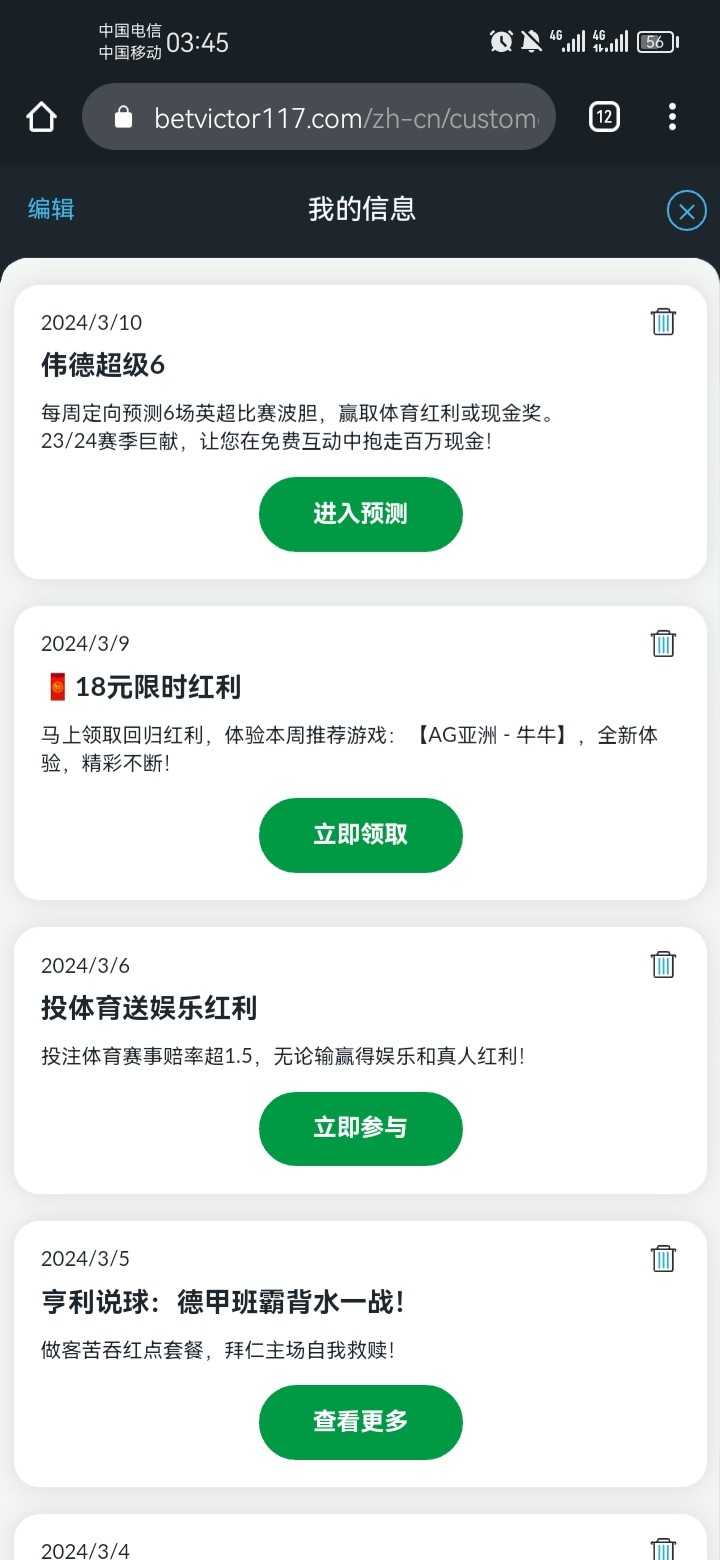Tap 编辑 to edit messages
The image size is (720, 1560).
[51, 209]
